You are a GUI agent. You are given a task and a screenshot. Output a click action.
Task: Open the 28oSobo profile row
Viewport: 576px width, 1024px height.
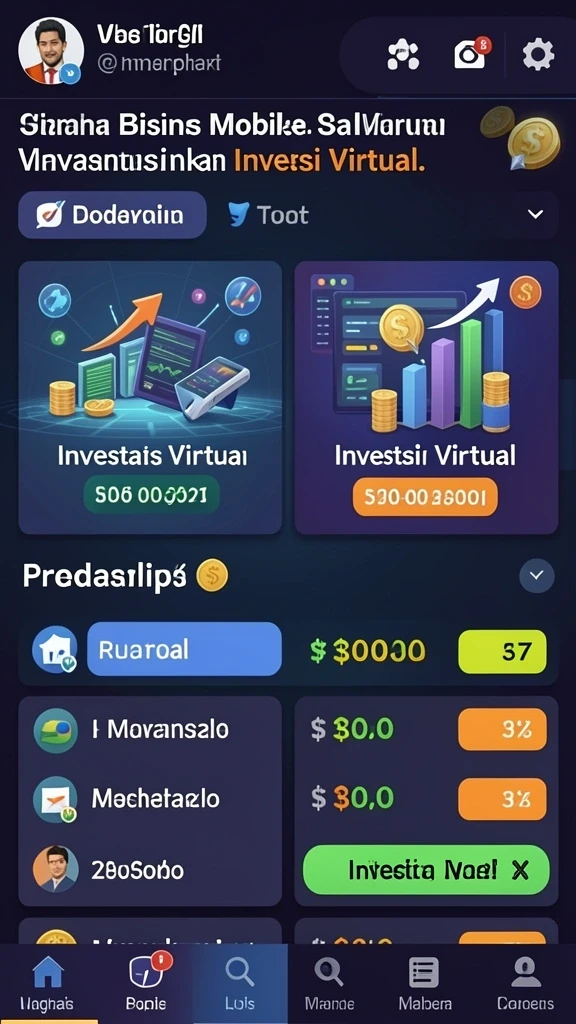150,869
